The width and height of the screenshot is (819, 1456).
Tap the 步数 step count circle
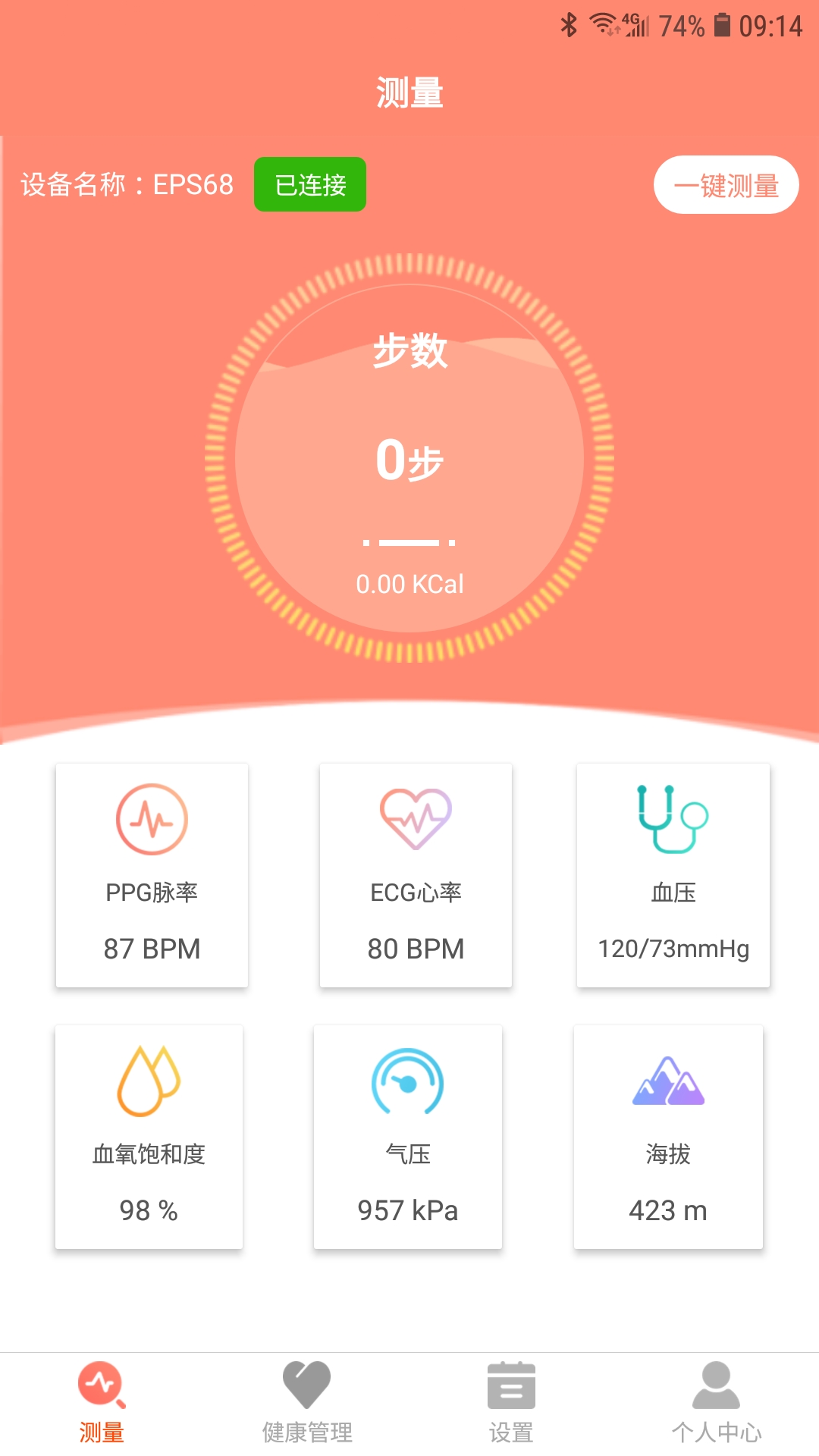409,458
